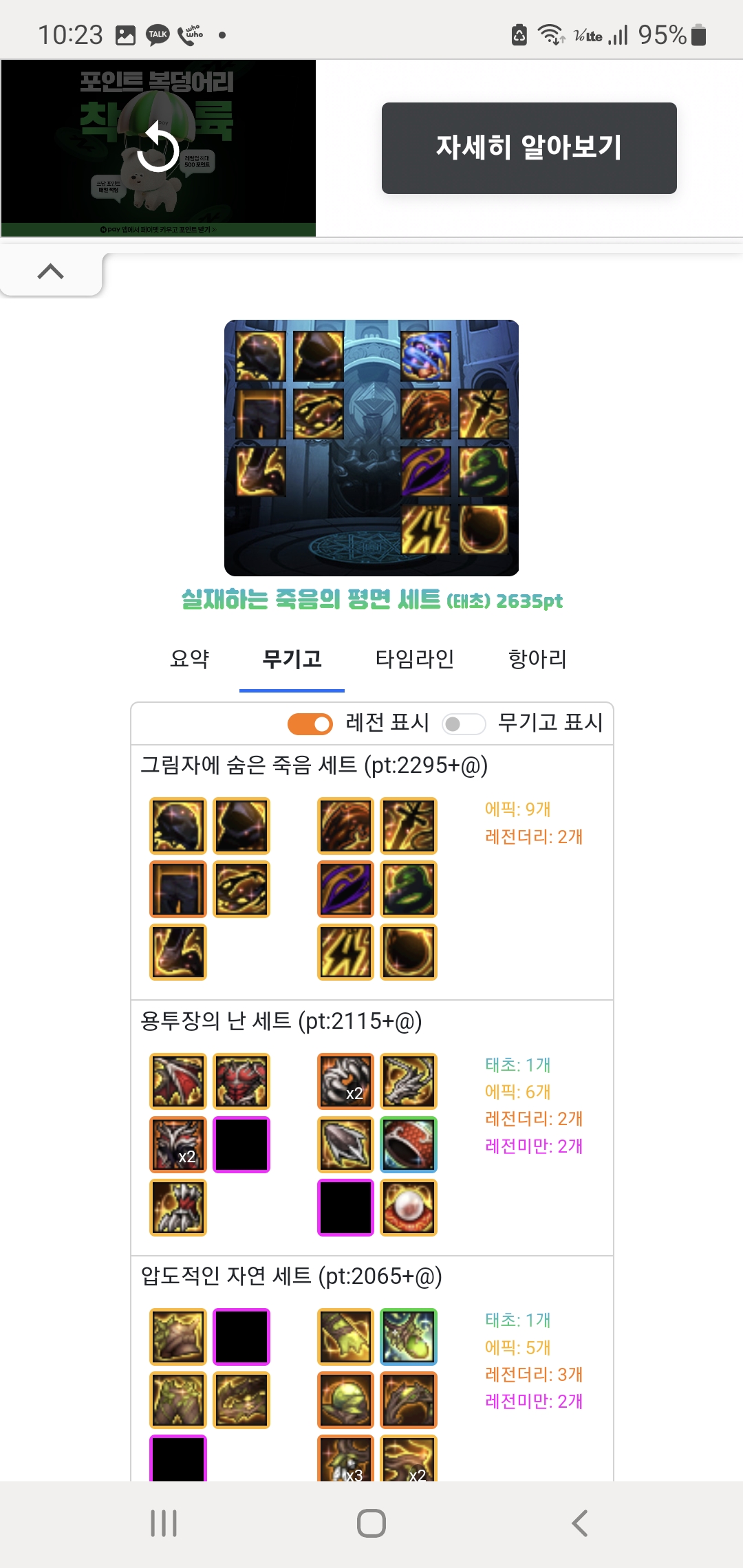Image resolution: width=743 pixels, height=1568 pixels.
Task: Go back with the system back button
Action: click(579, 1523)
